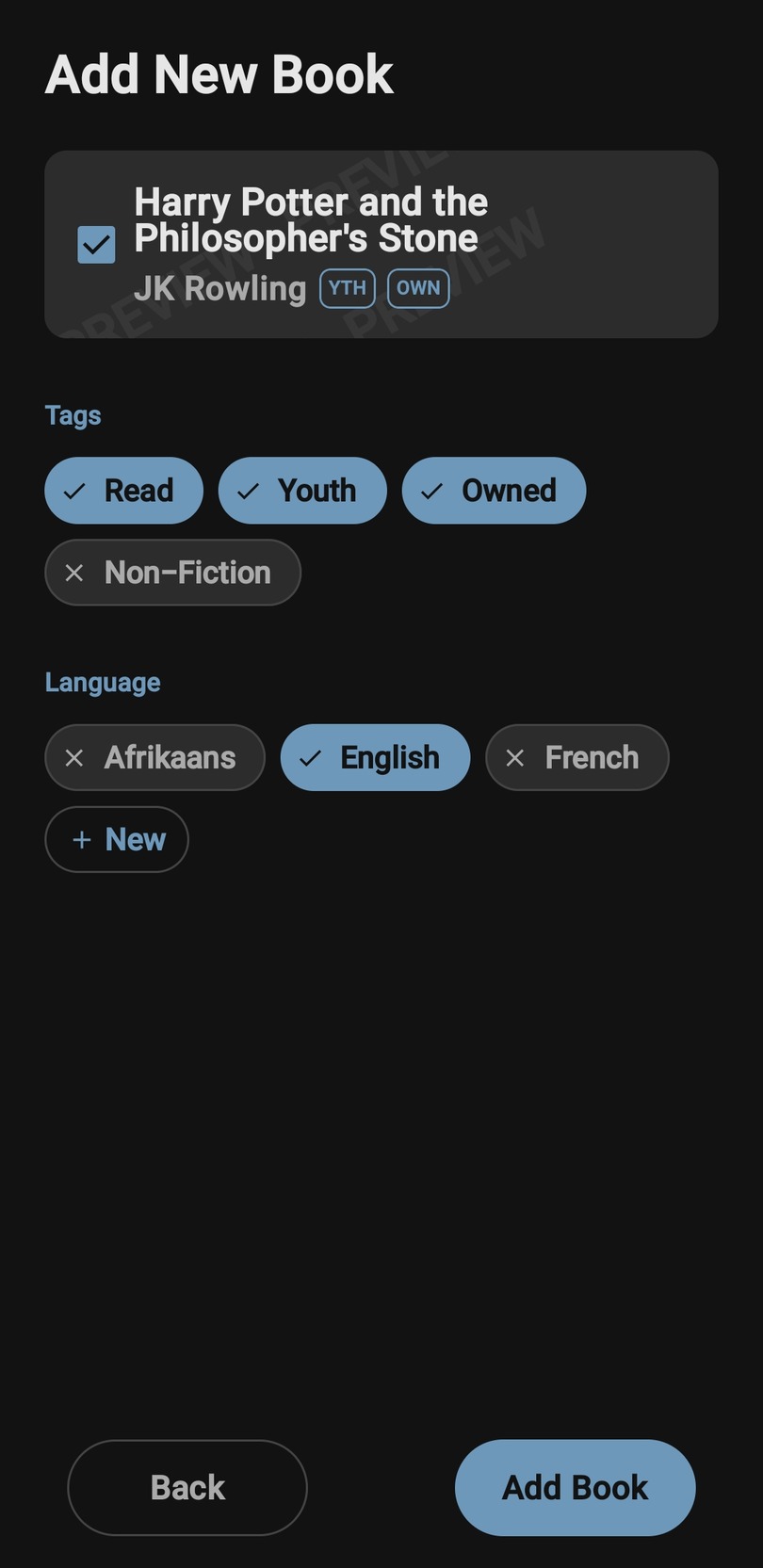The height and width of the screenshot is (1568, 763).
Task: Choose French as the language
Action: point(576,758)
